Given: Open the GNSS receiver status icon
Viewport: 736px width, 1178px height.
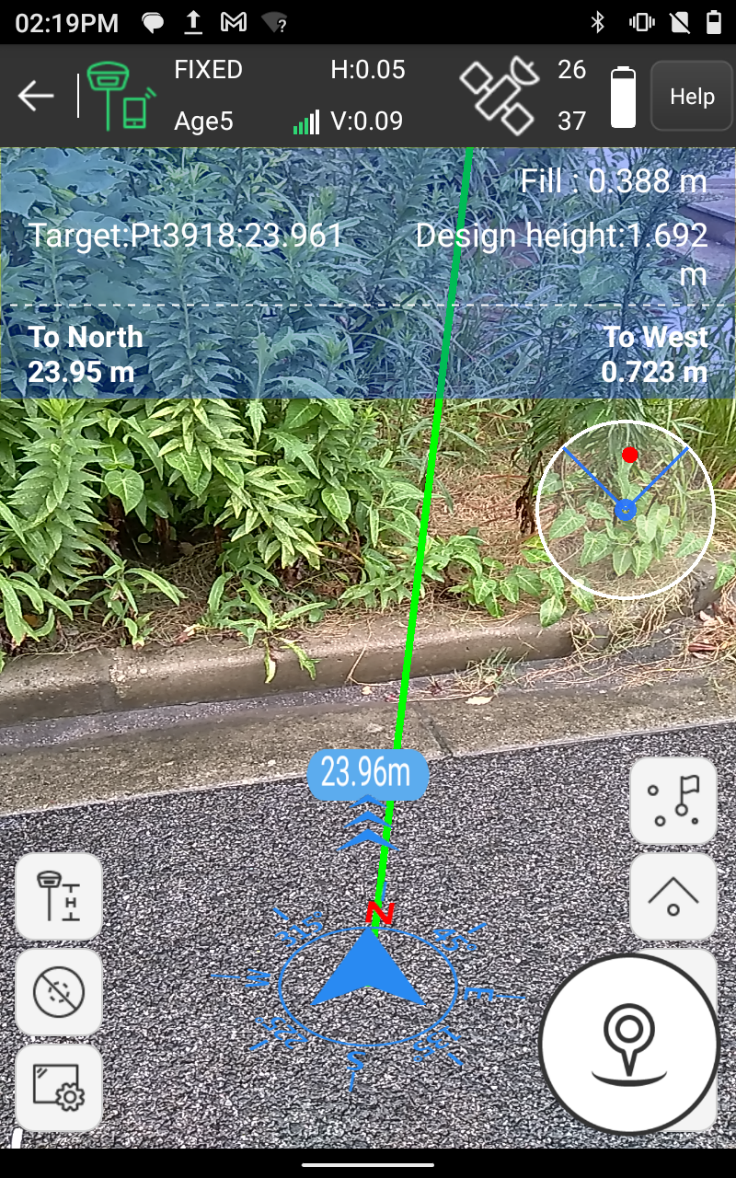Looking at the screenshot, I should point(120,96).
